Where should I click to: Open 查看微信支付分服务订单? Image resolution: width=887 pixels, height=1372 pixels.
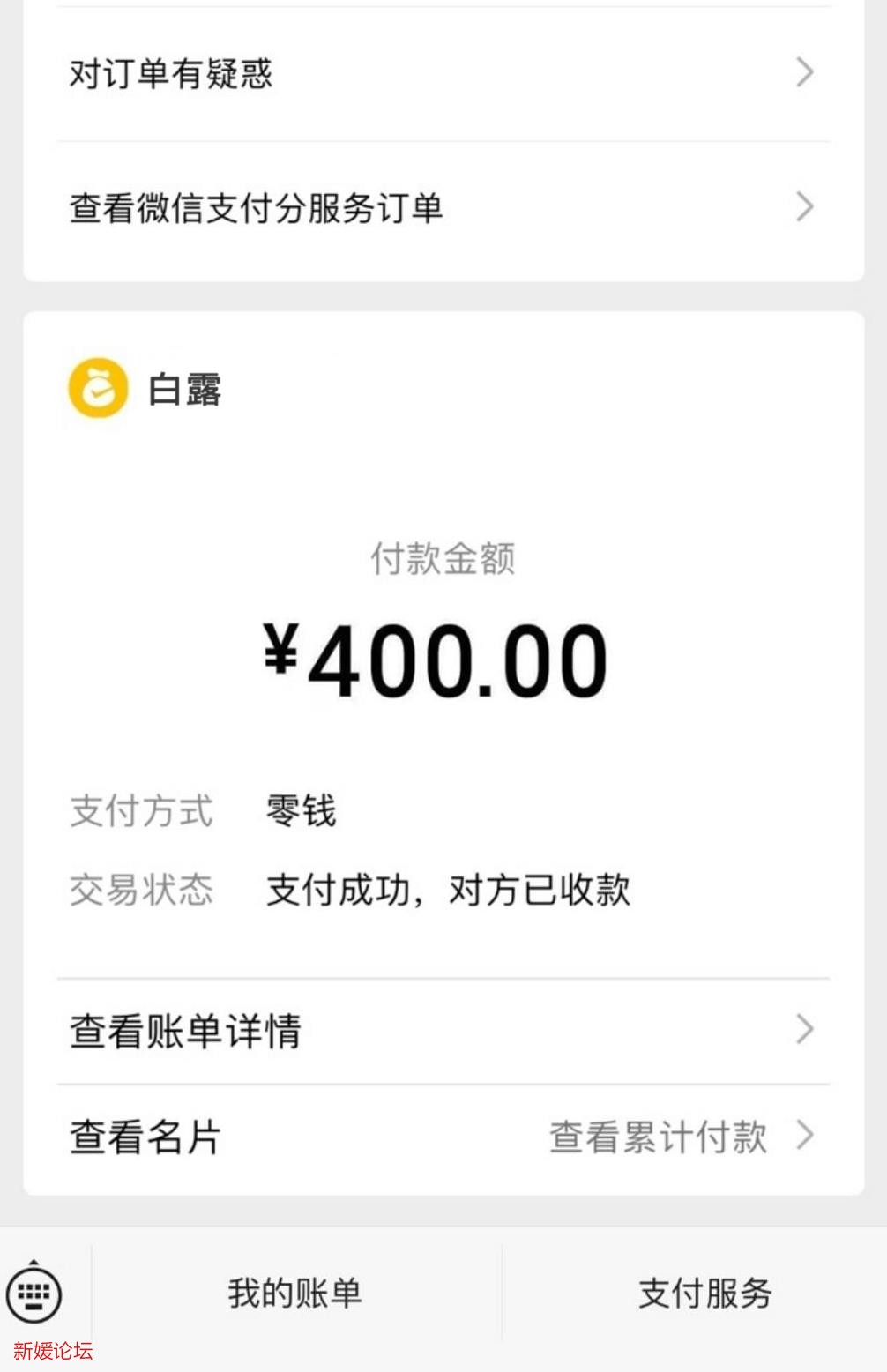258,208
